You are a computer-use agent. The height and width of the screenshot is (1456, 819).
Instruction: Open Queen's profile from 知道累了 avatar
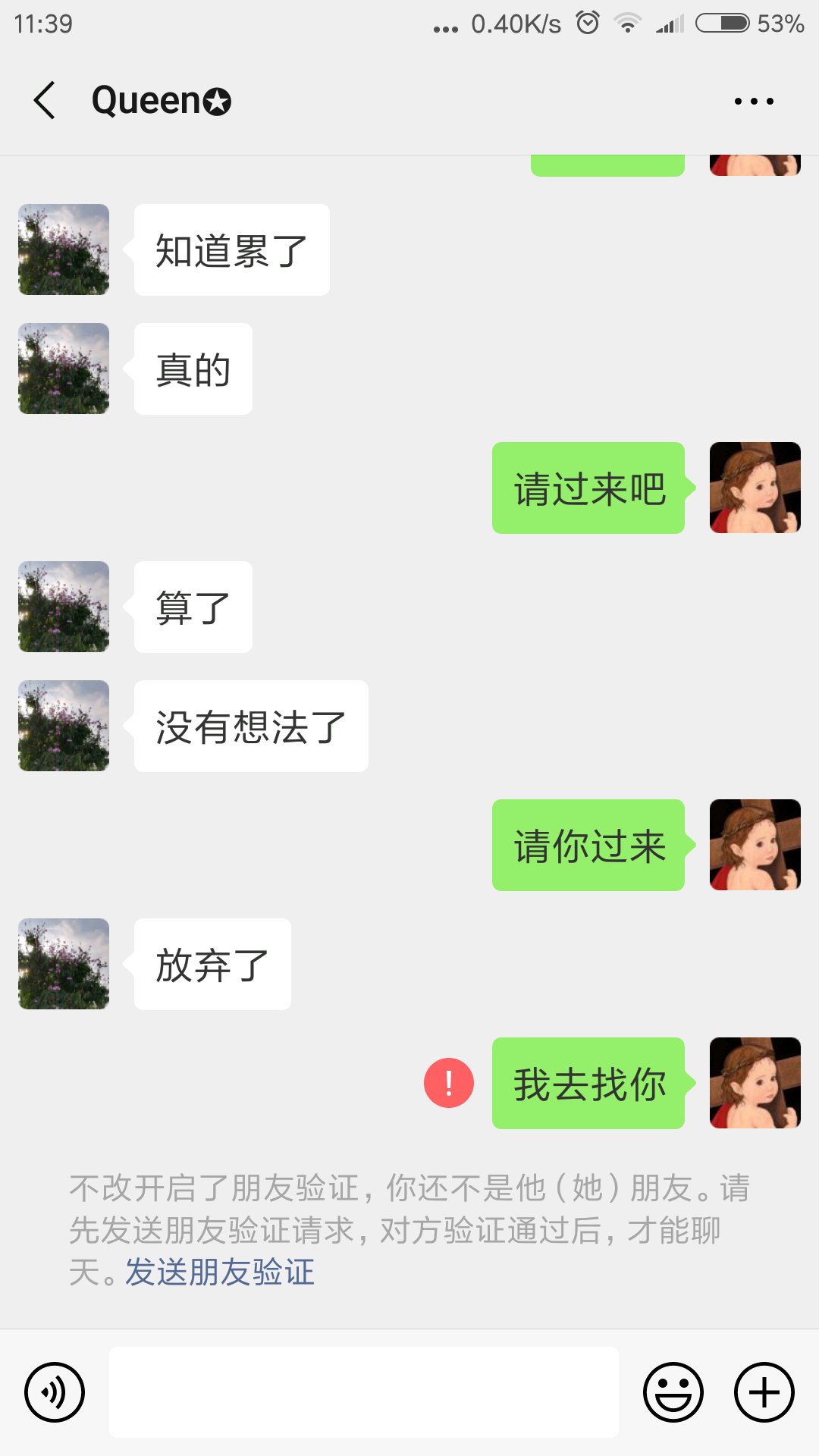[x=64, y=249]
